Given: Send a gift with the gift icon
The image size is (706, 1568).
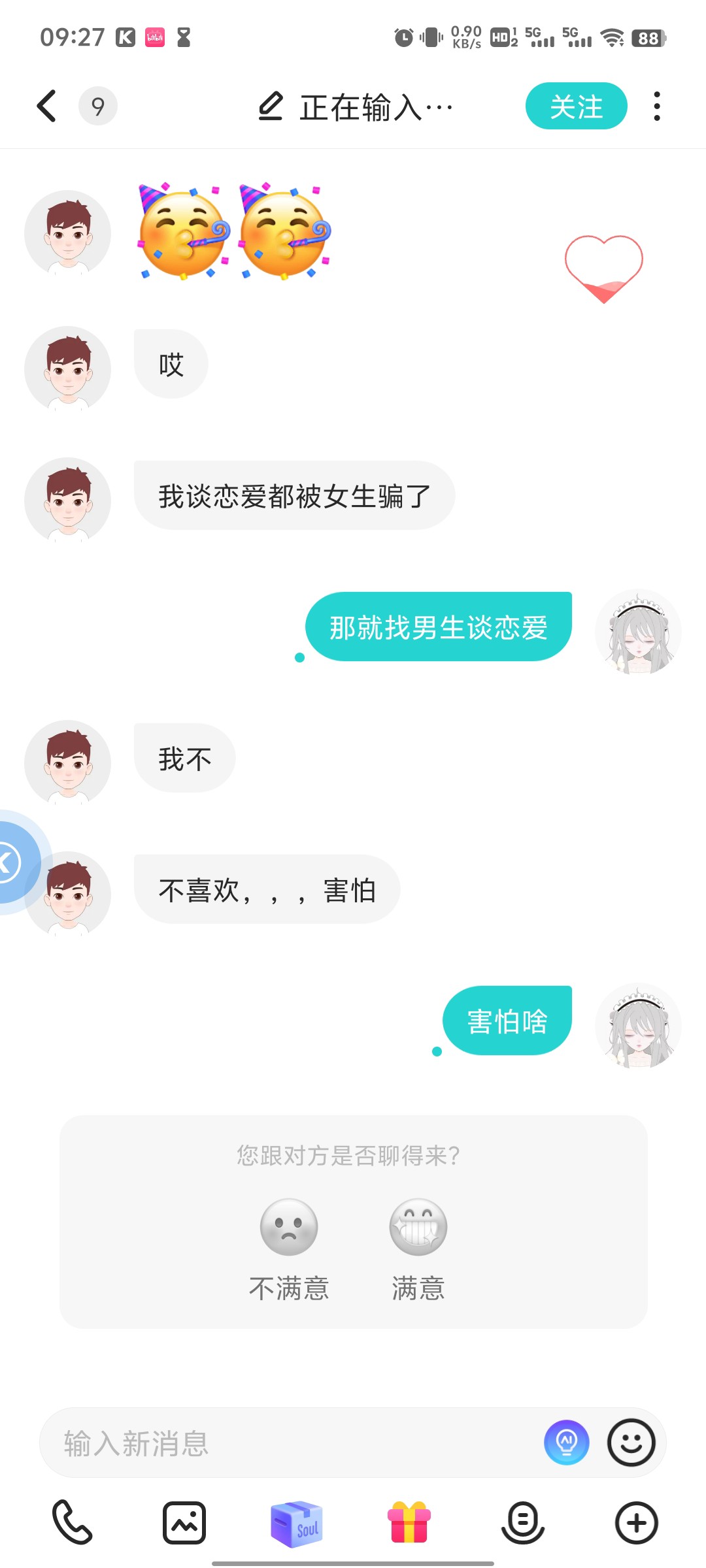Looking at the screenshot, I should [x=409, y=1522].
